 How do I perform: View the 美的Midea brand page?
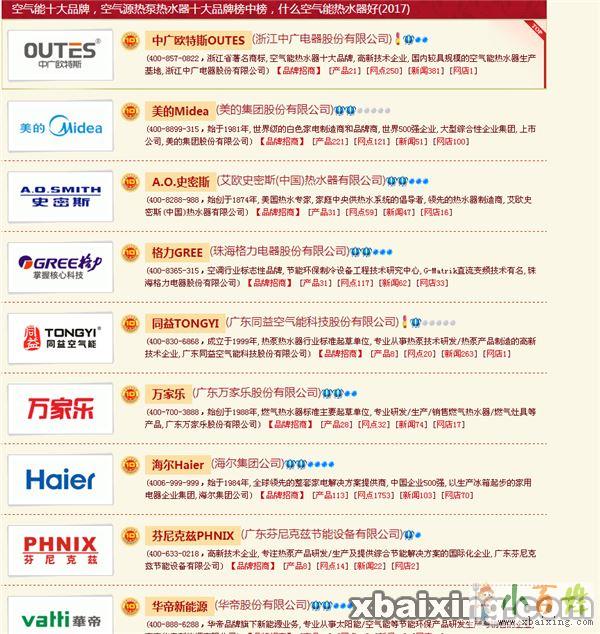click(180, 110)
